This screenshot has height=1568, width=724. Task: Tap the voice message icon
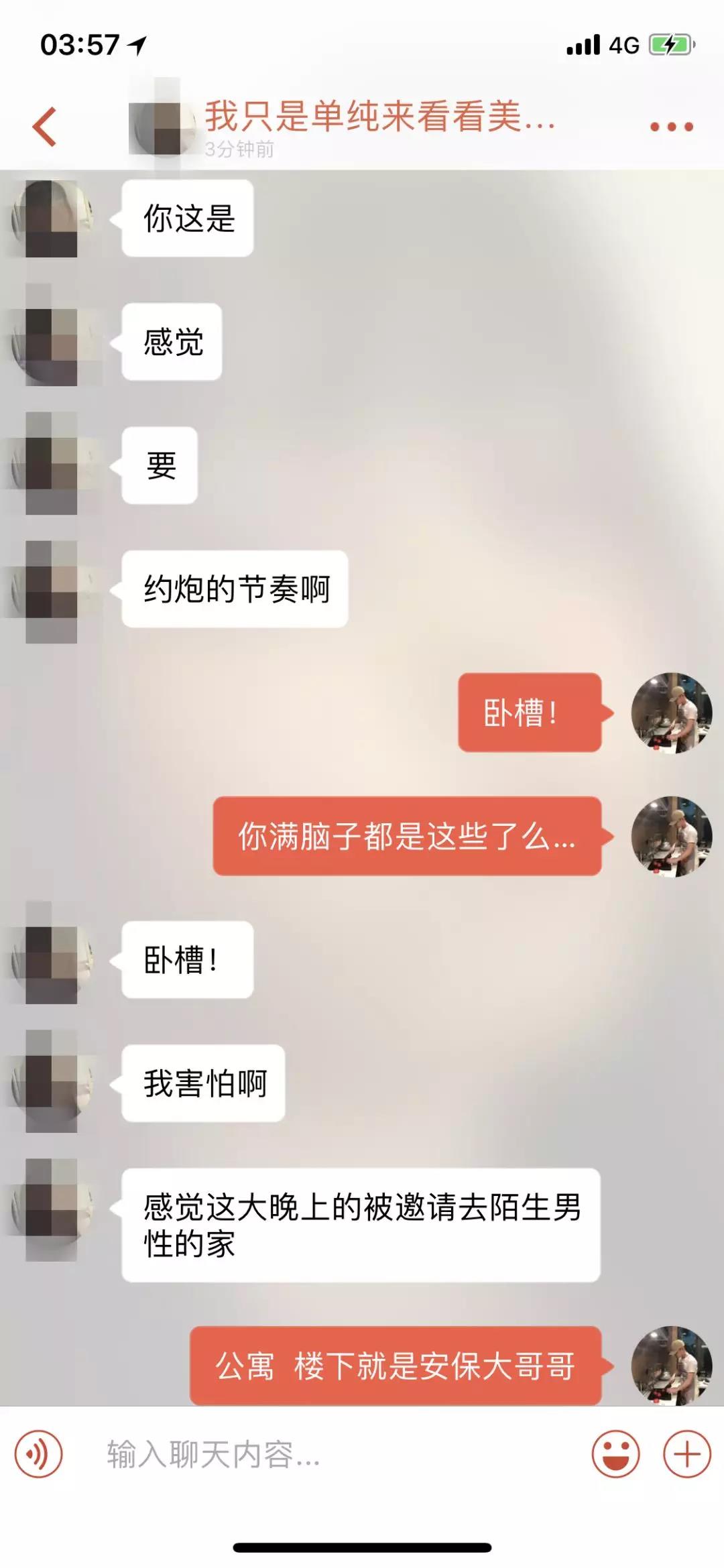39,1454
